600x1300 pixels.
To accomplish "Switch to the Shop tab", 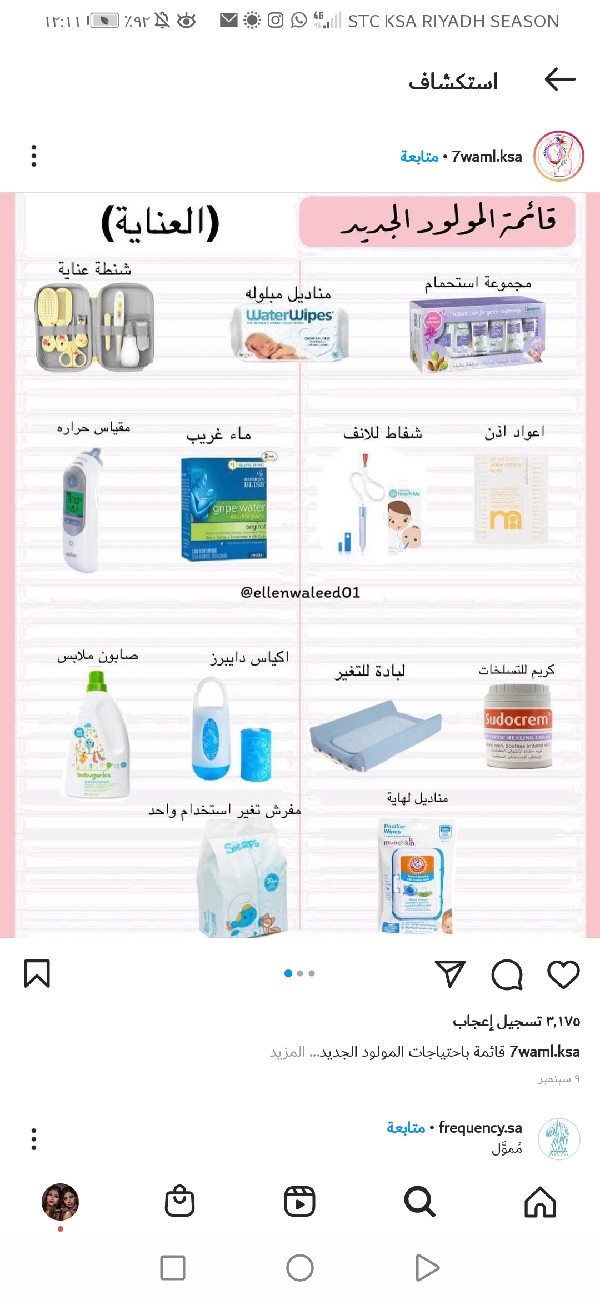I will point(180,1201).
